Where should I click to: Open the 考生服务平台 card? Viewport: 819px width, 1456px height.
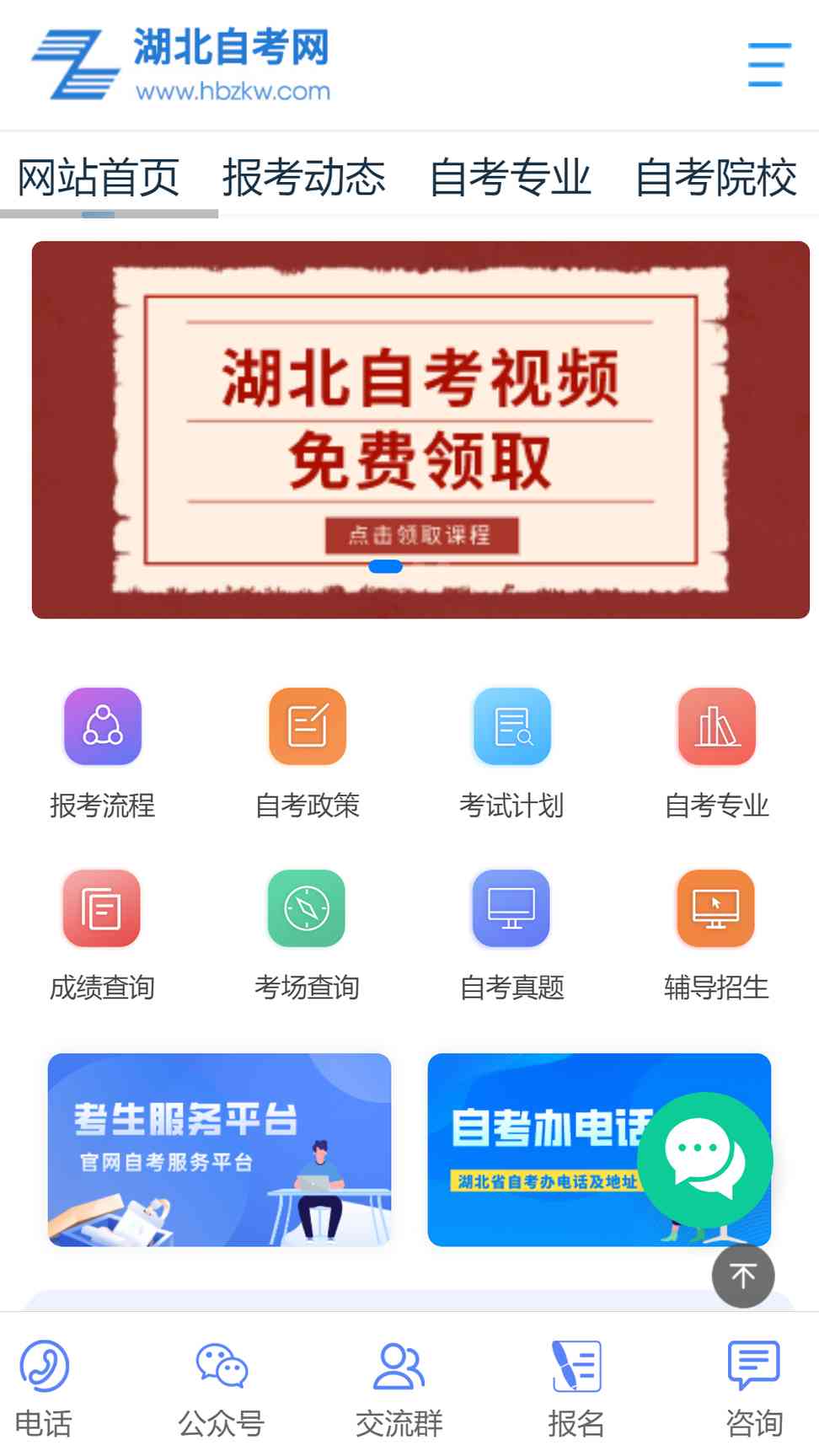219,1149
